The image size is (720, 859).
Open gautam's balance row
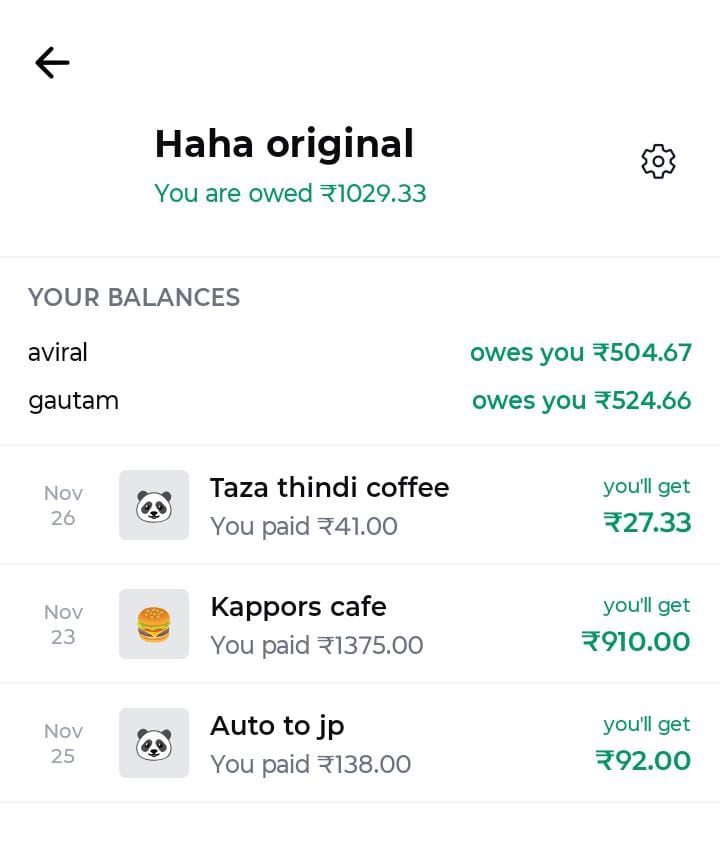[x=360, y=401]
